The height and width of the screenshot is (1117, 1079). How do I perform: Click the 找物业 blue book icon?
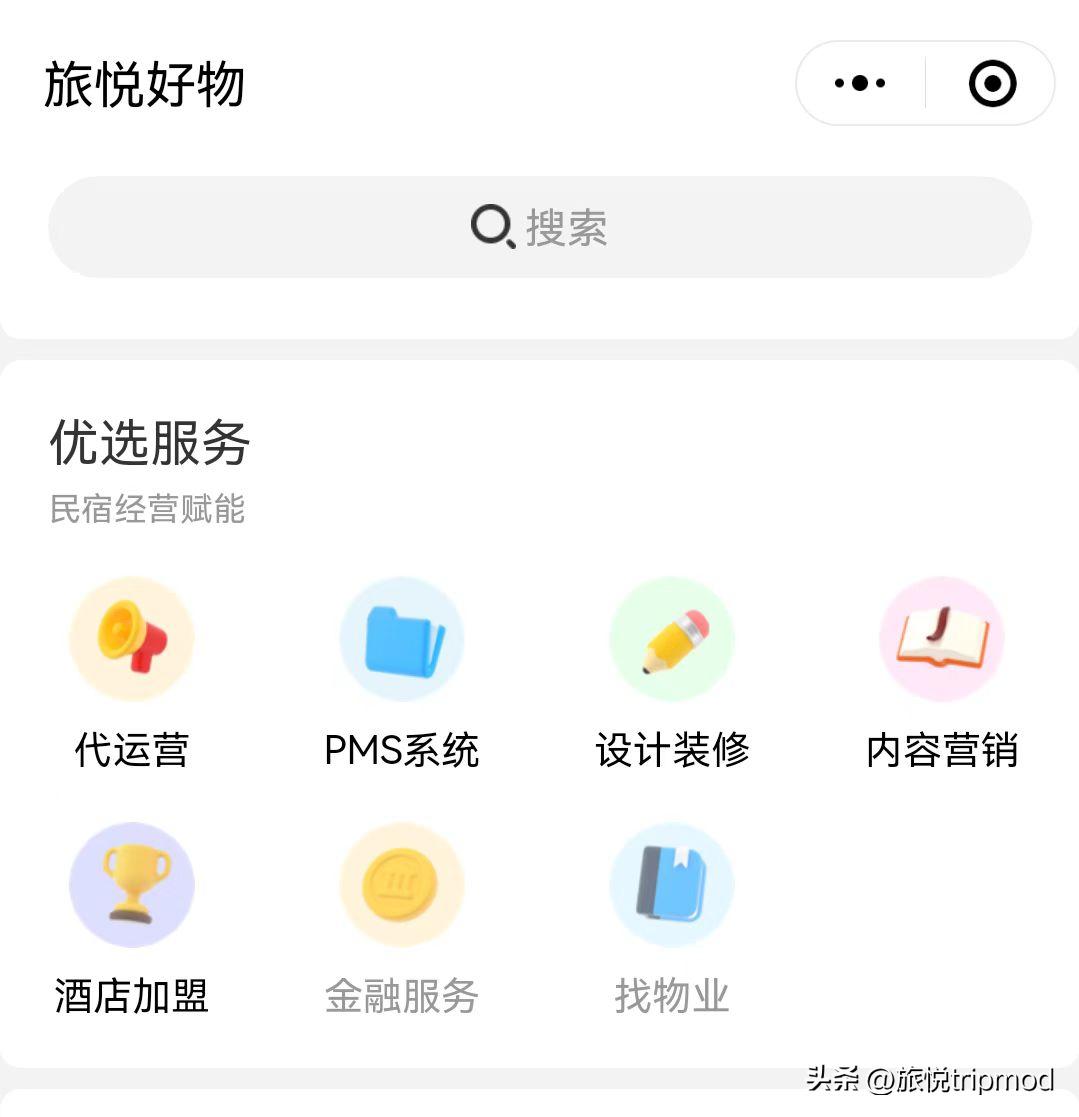pyautogui.click(x=672, y=883)
